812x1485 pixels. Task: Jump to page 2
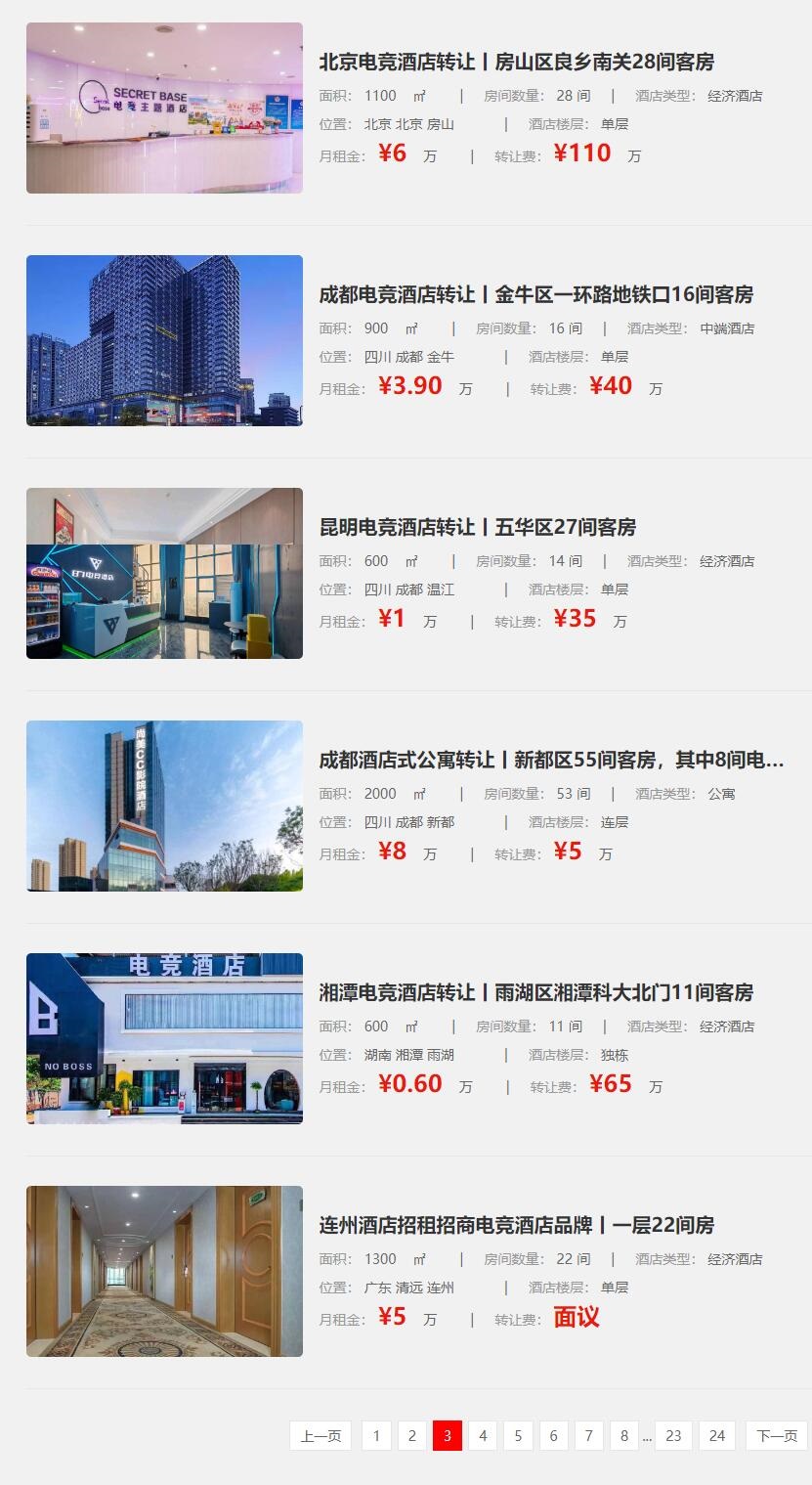[412, 1435]
